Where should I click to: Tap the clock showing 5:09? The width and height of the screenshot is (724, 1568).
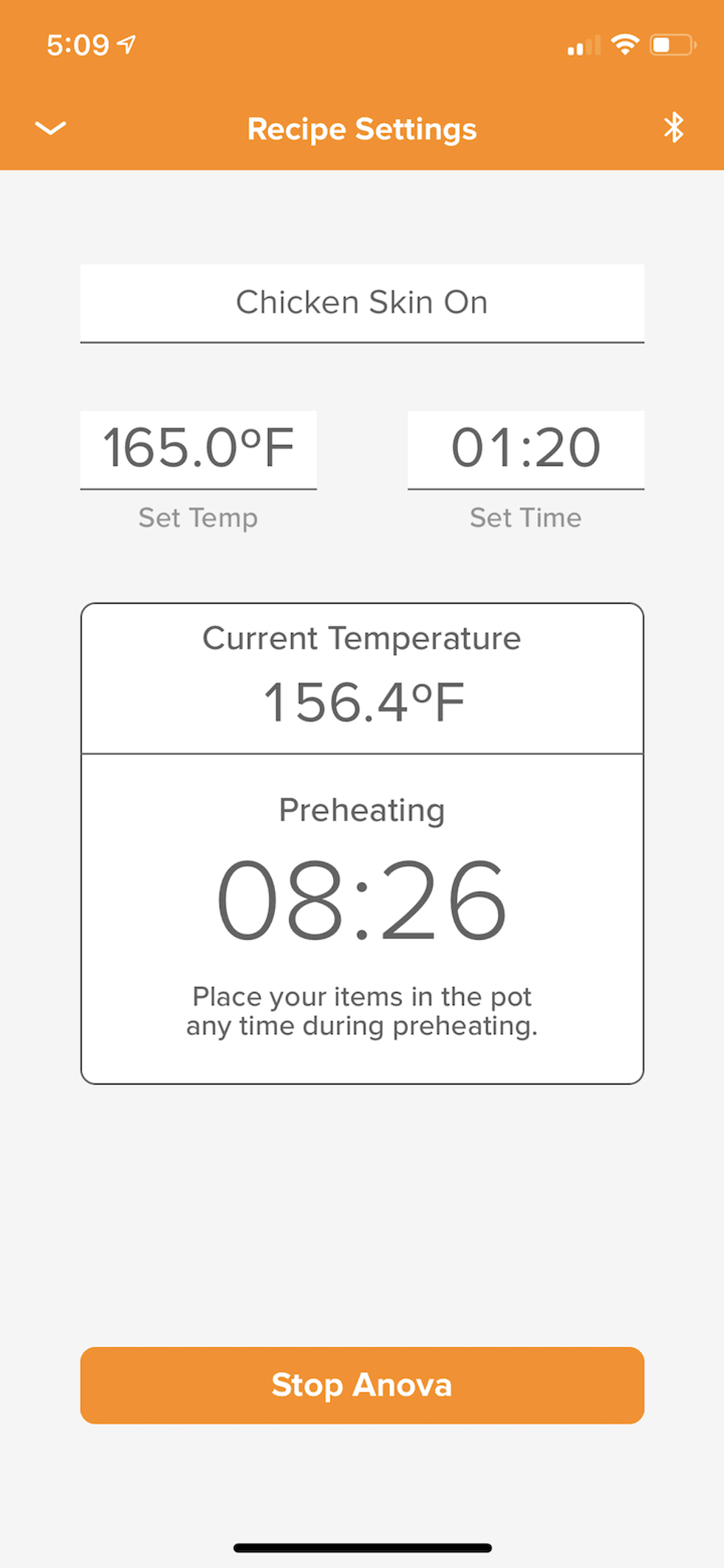[79, 44]
